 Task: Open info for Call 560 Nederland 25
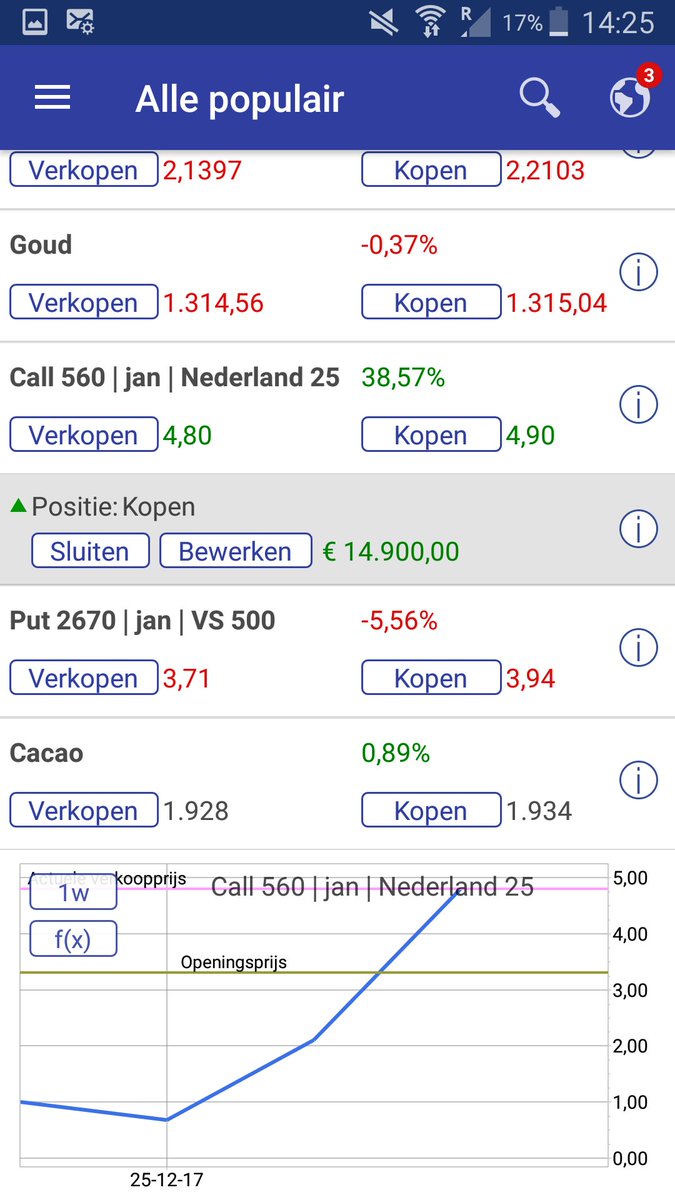[638, 405]
